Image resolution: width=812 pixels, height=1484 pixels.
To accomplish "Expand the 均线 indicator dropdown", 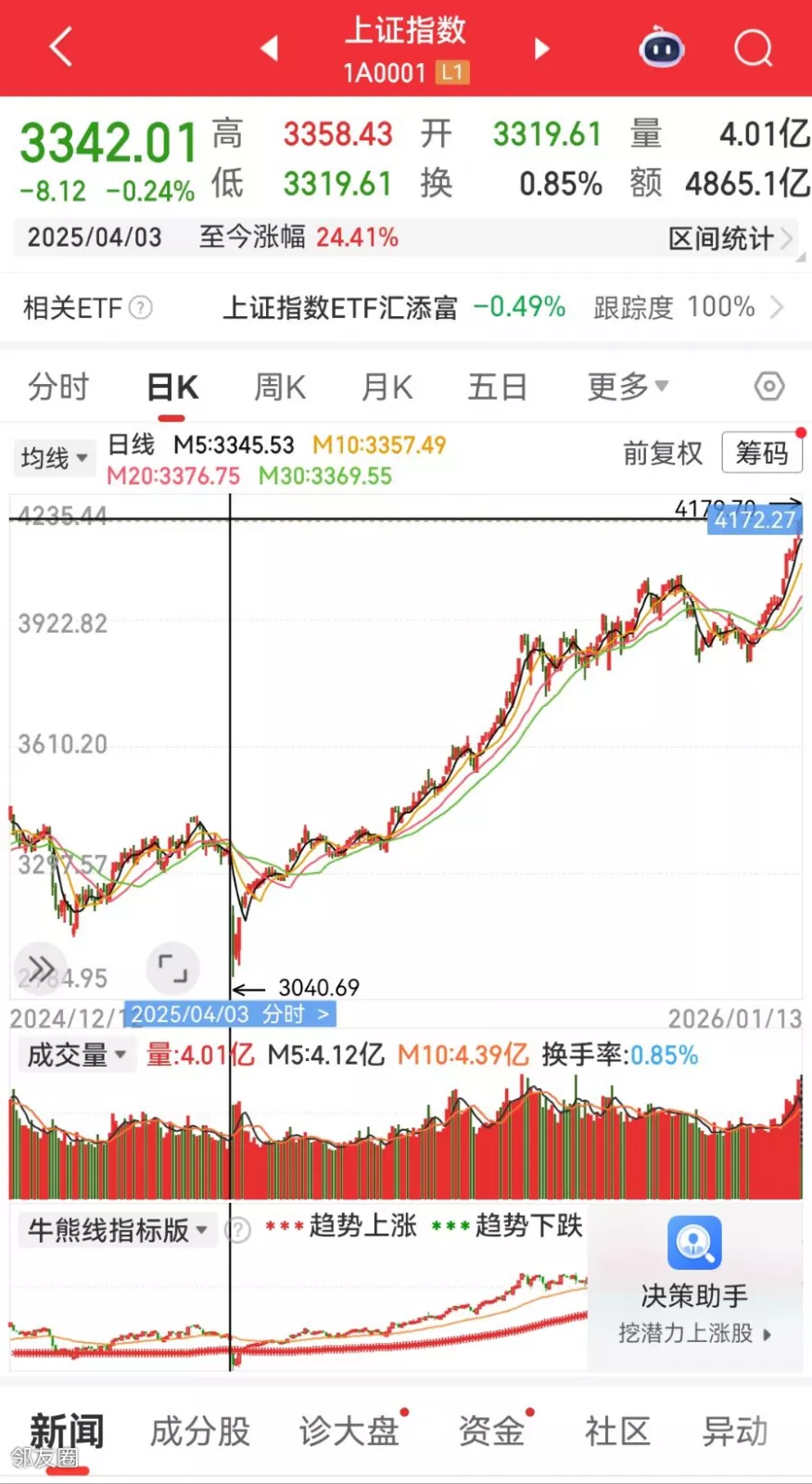I will click(x=54, y=457).
